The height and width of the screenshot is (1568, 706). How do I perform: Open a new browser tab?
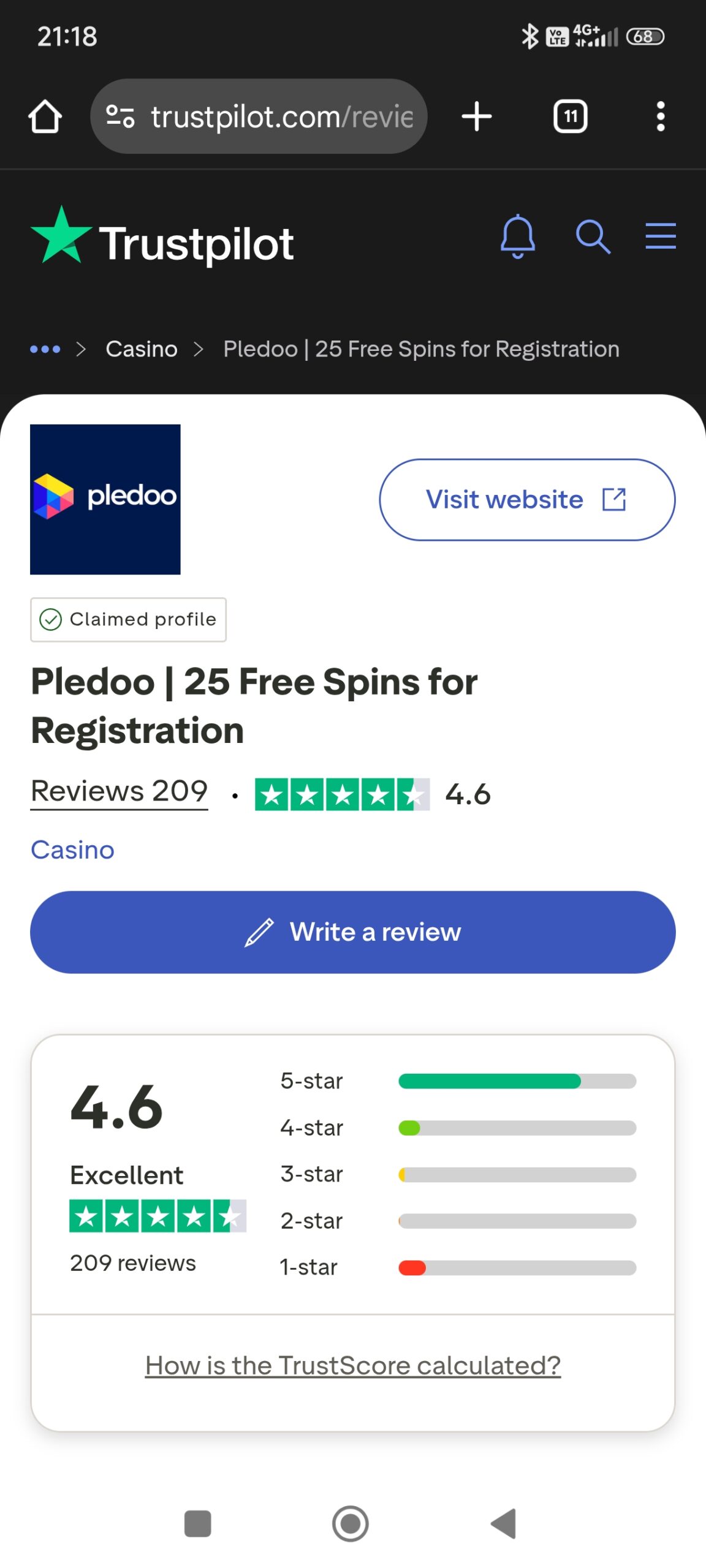pyautogui.click(x=476, y=116)
